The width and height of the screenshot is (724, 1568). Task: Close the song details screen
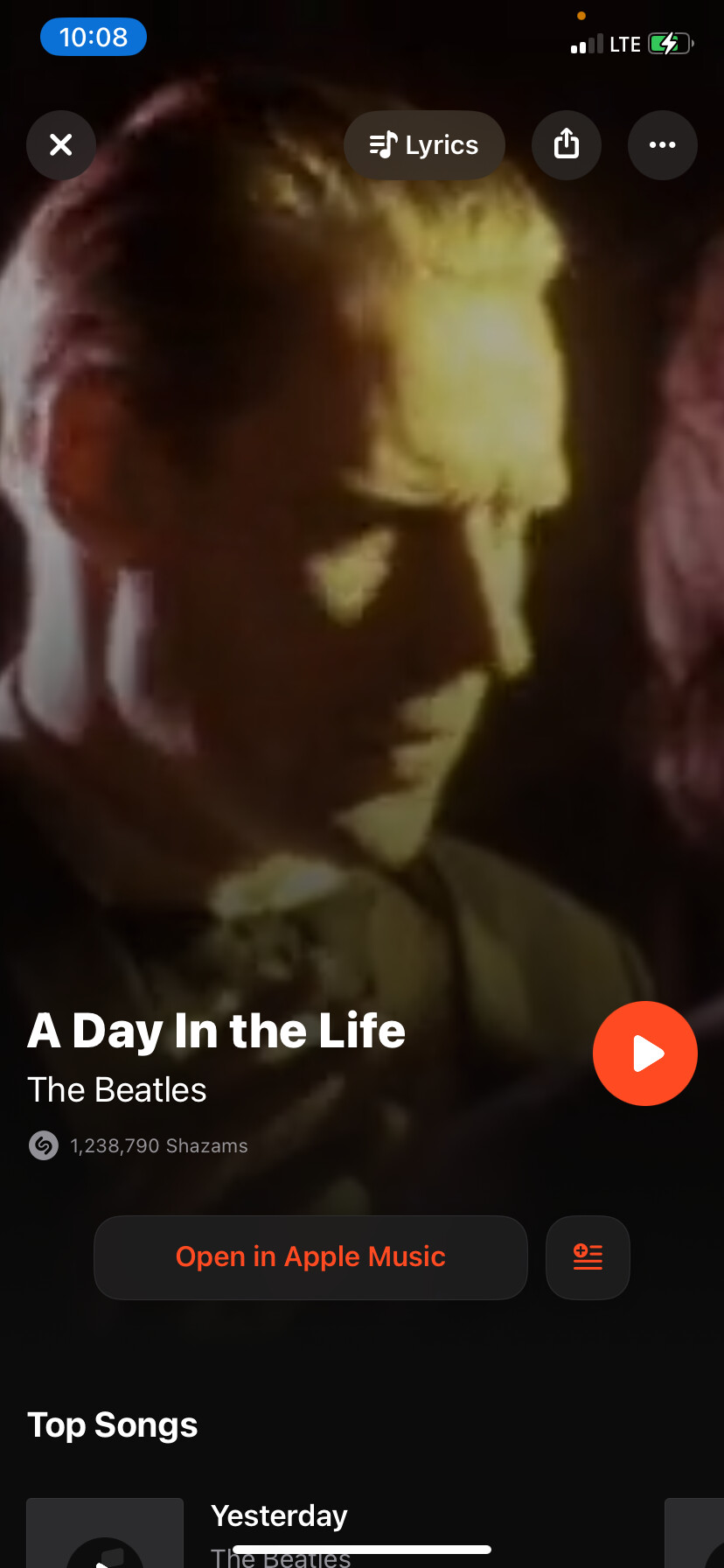(x=61, y=145)
